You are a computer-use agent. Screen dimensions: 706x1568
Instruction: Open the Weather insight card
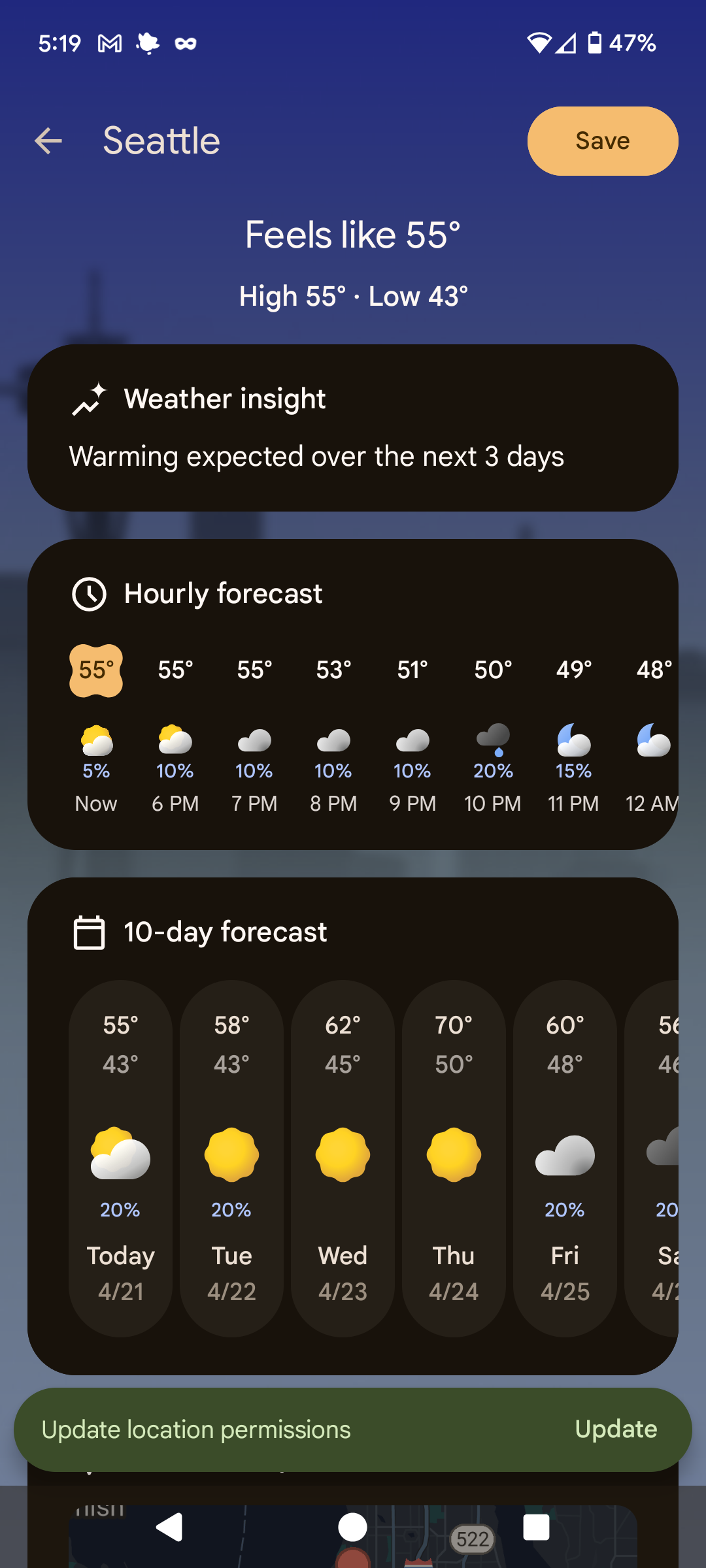(x=353, y=428)
